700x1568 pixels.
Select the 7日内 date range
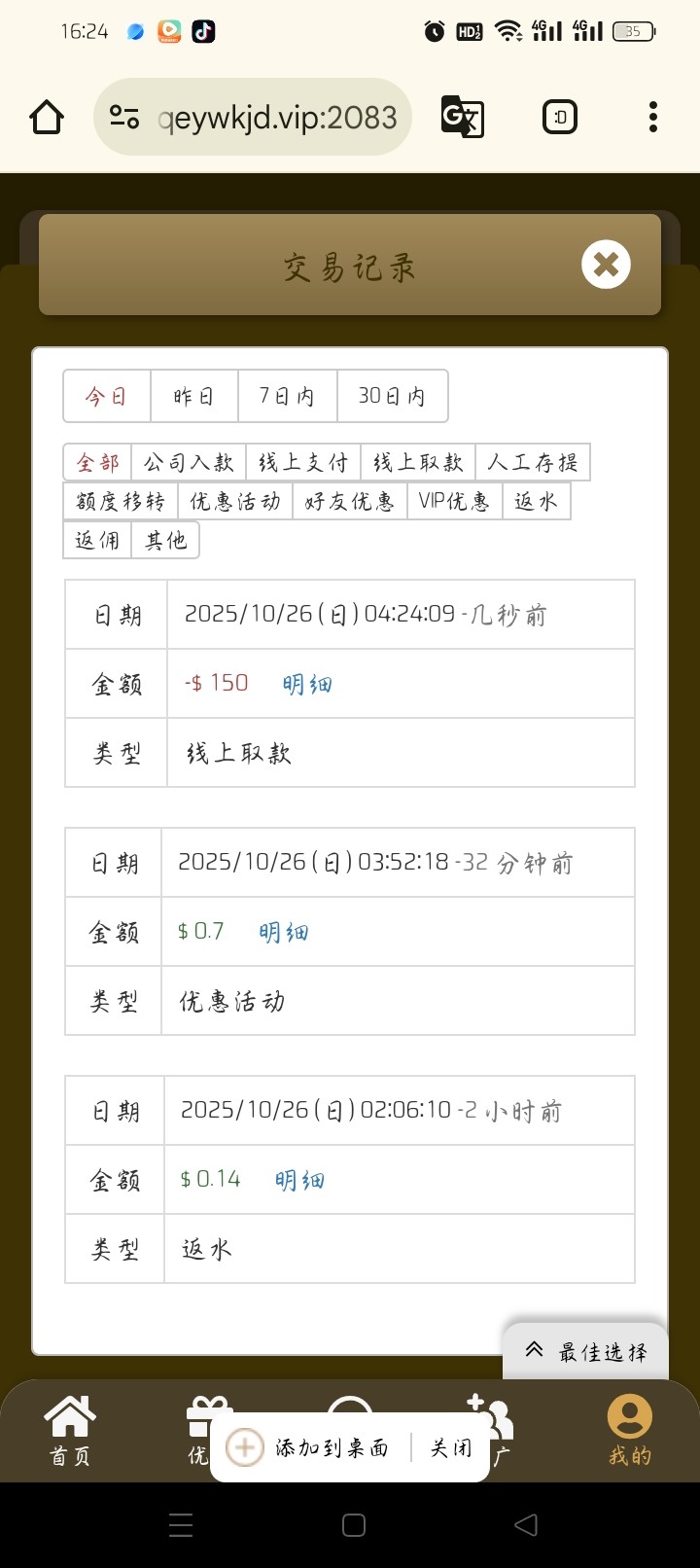click(287, 396)
